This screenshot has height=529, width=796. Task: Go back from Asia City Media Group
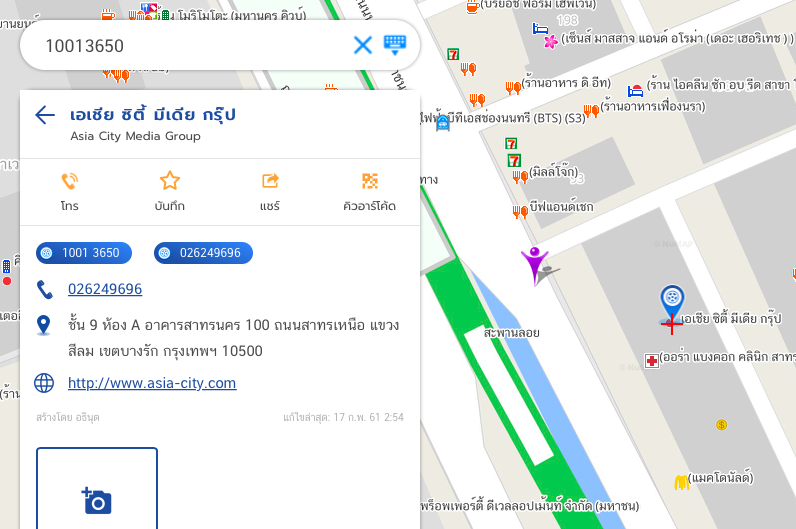pyautogui.click(x=45, y=115)
